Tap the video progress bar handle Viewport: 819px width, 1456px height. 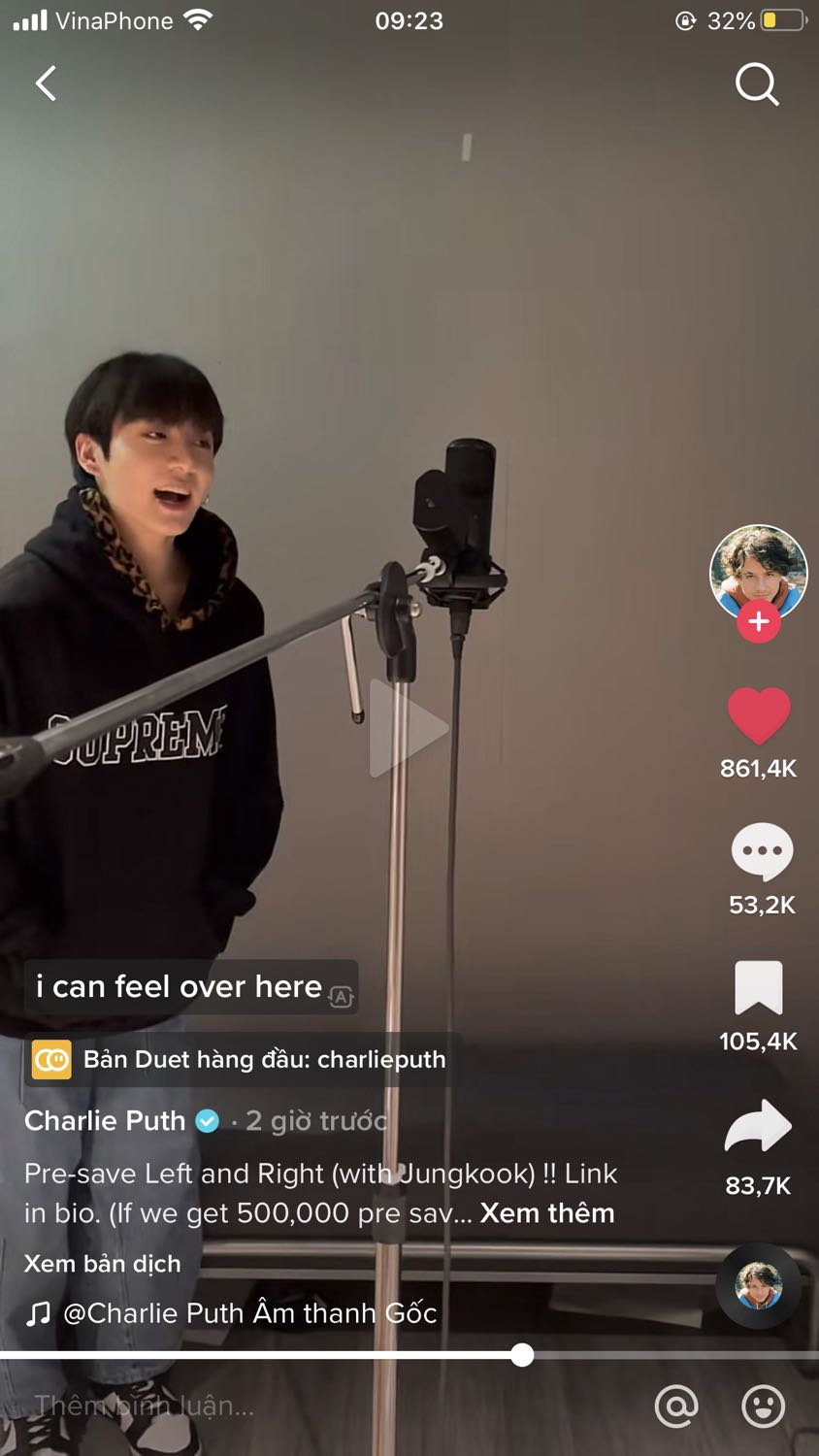(522, 1355)
